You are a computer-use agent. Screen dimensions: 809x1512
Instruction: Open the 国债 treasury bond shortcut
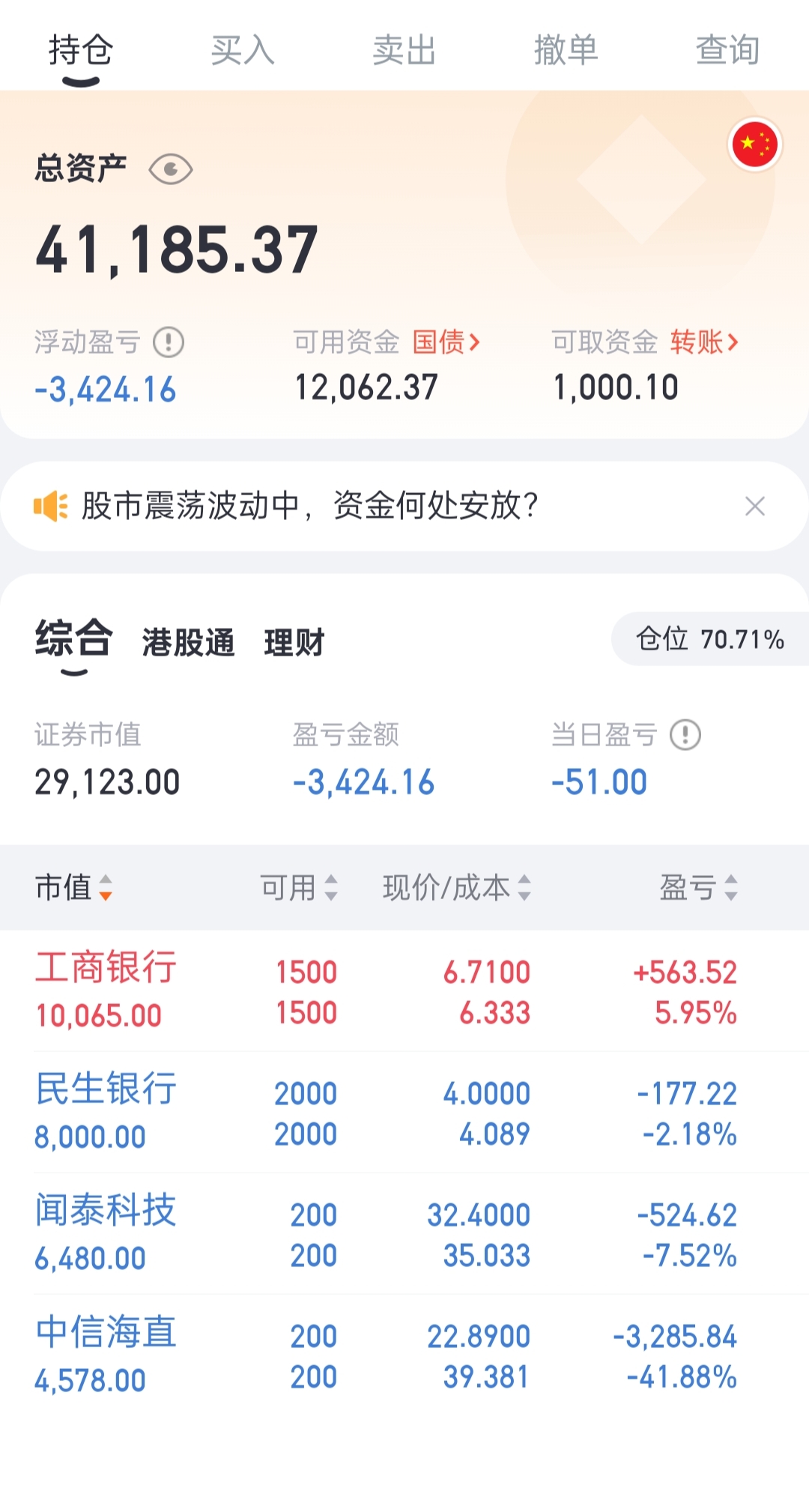tap(440, 342)
